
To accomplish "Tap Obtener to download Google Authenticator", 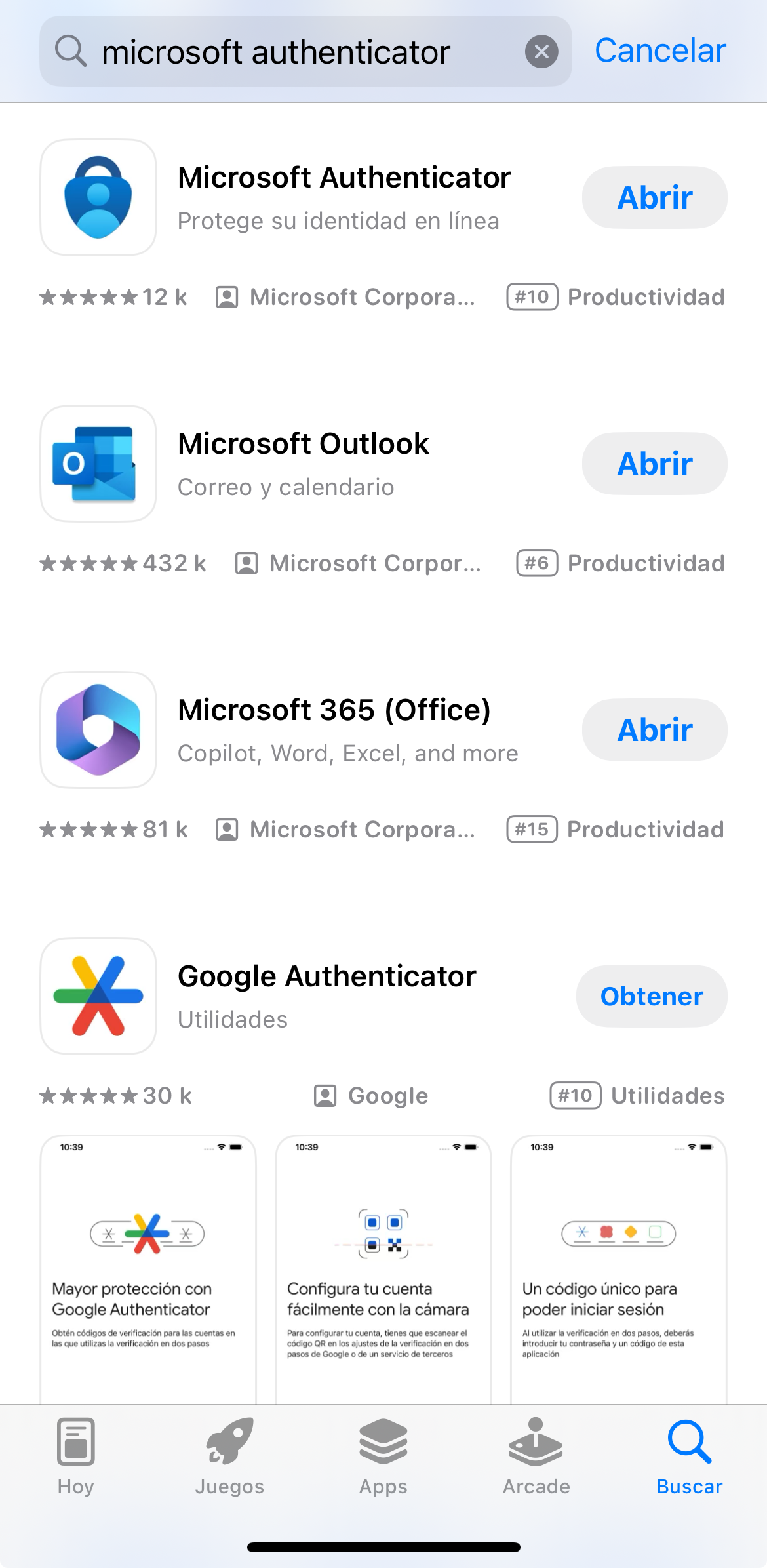I will [651, 995].
